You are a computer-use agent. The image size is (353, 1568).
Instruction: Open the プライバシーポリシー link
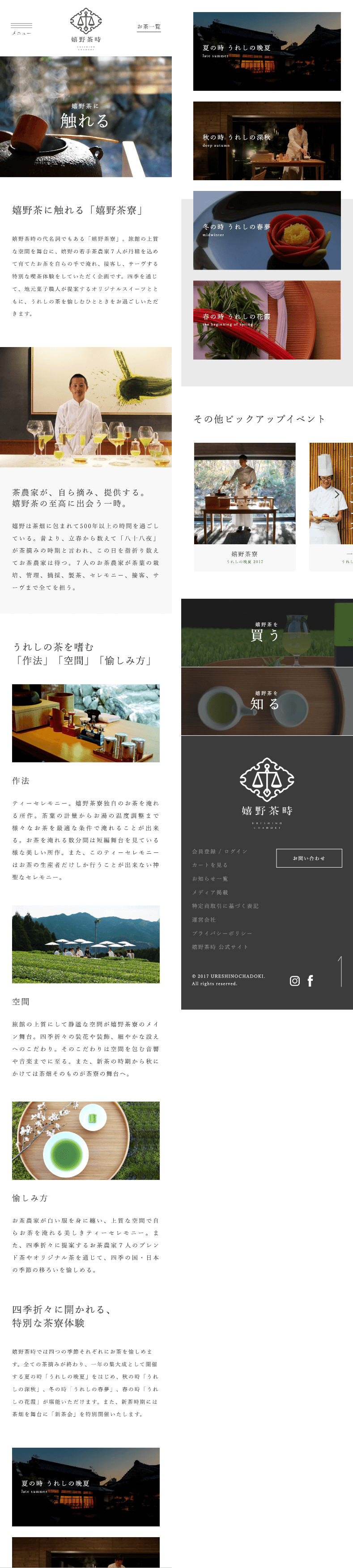(x=221, y=933)
